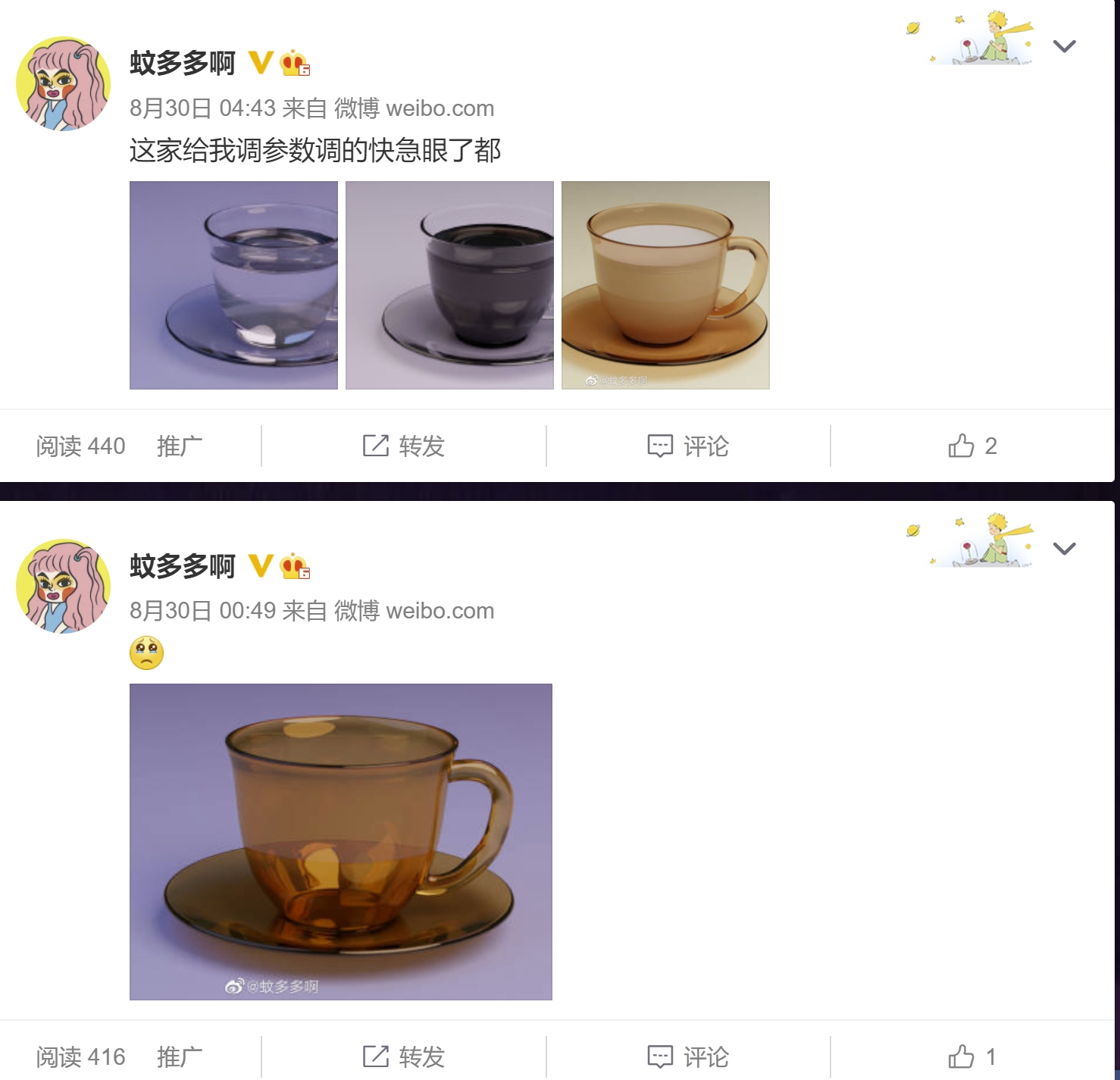The width and height of the screenshot is (1120, 1080).
Task: Like the 04:43 post with 2 likes
Action: (972, 446)
